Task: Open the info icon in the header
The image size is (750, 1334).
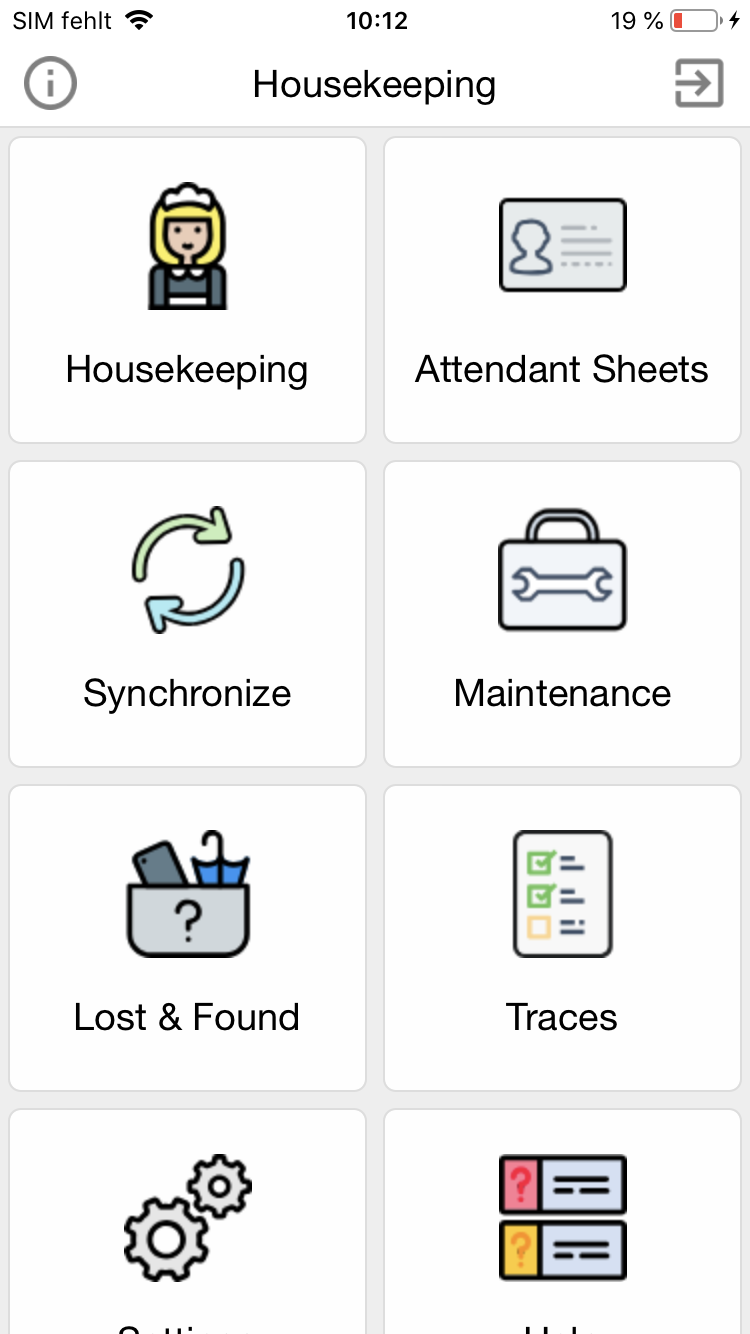Action: click(50, 84)
